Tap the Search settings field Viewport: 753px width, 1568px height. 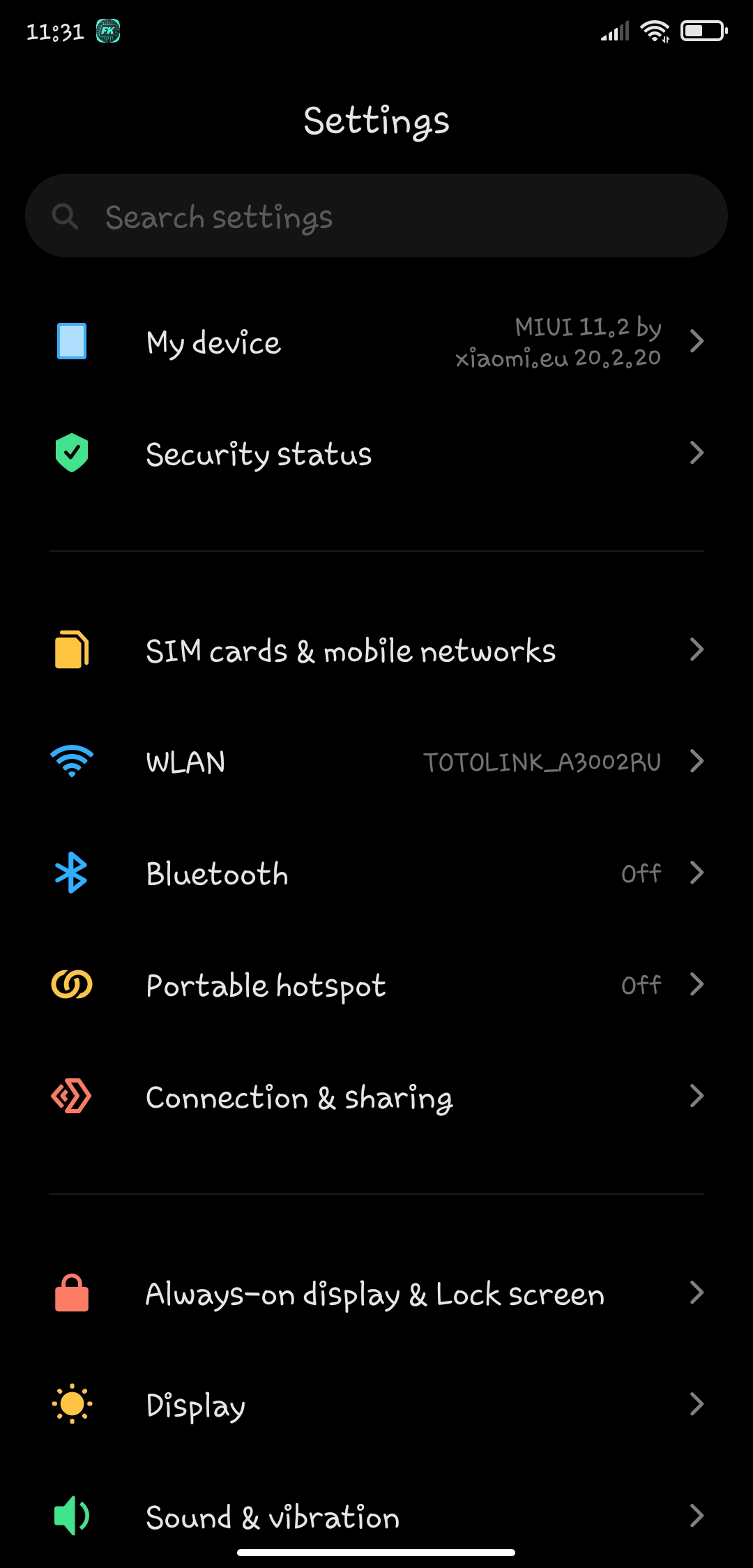376,216
